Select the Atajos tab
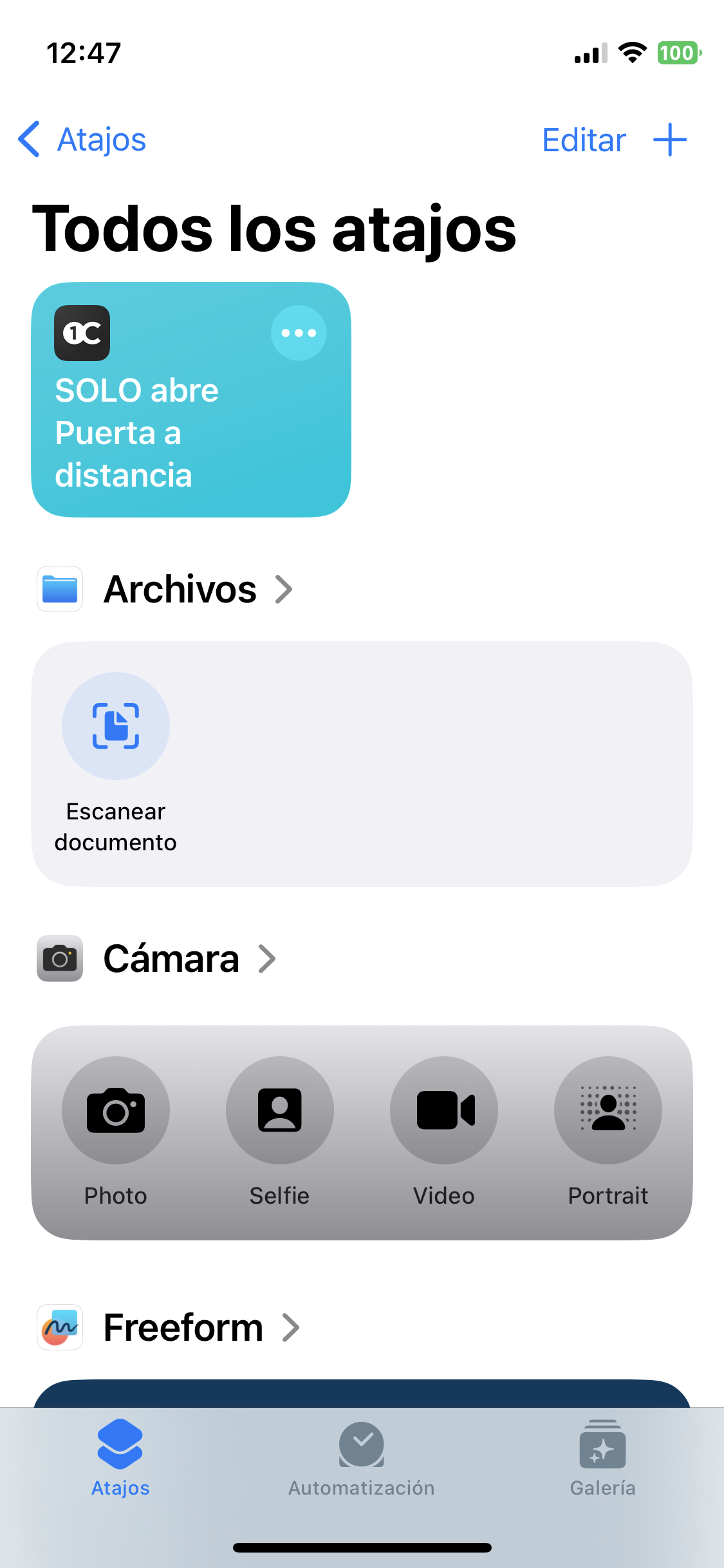The height and width of the screenshot is (1568, 724). (x=120, y=1459)
